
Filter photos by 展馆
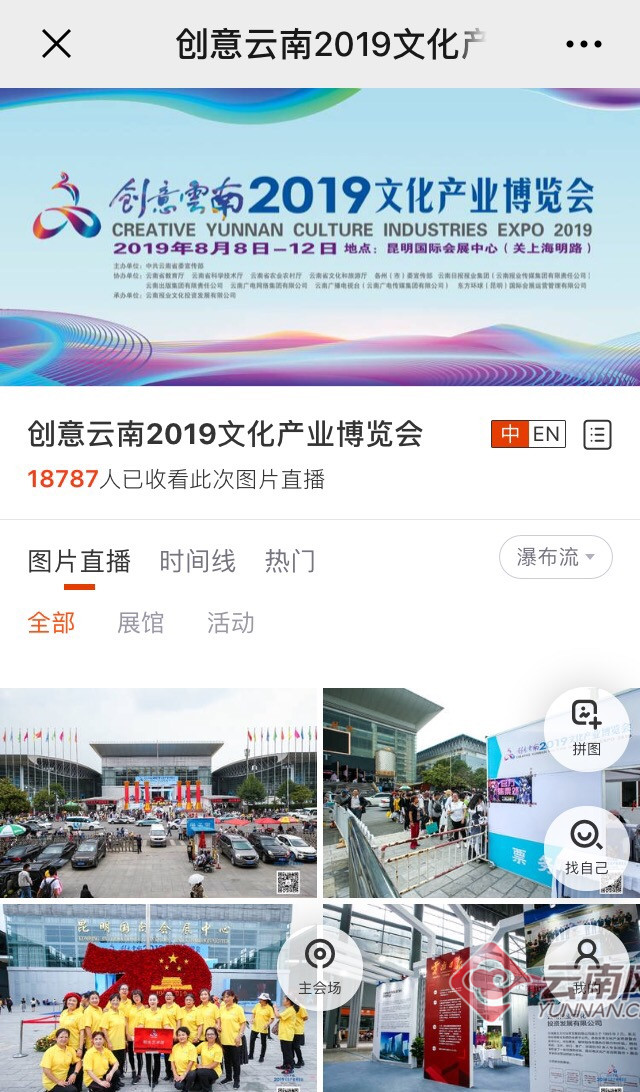click(x=140, y=623)
